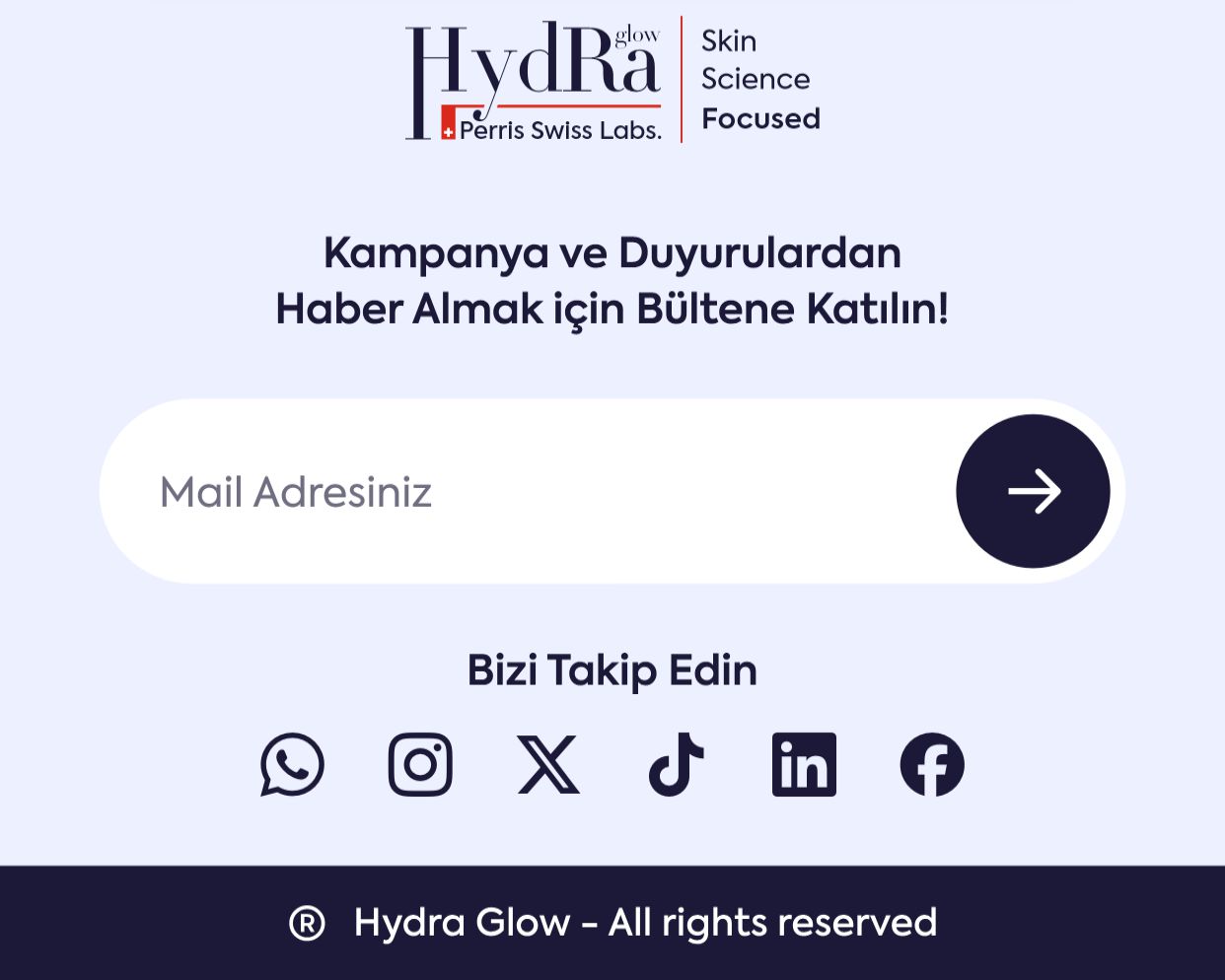1225x980 pixels.
Task: Open the TikTok profile
Action: 676,764
